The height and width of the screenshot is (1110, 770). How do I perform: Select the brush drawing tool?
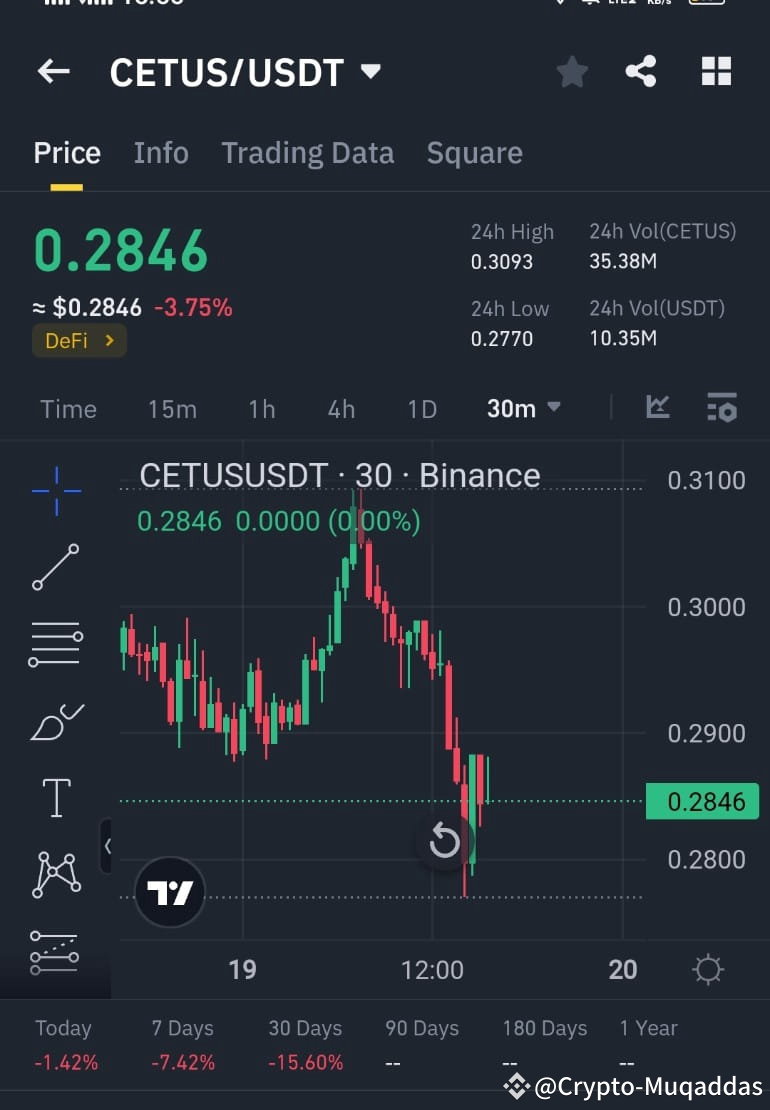point(55,720)
